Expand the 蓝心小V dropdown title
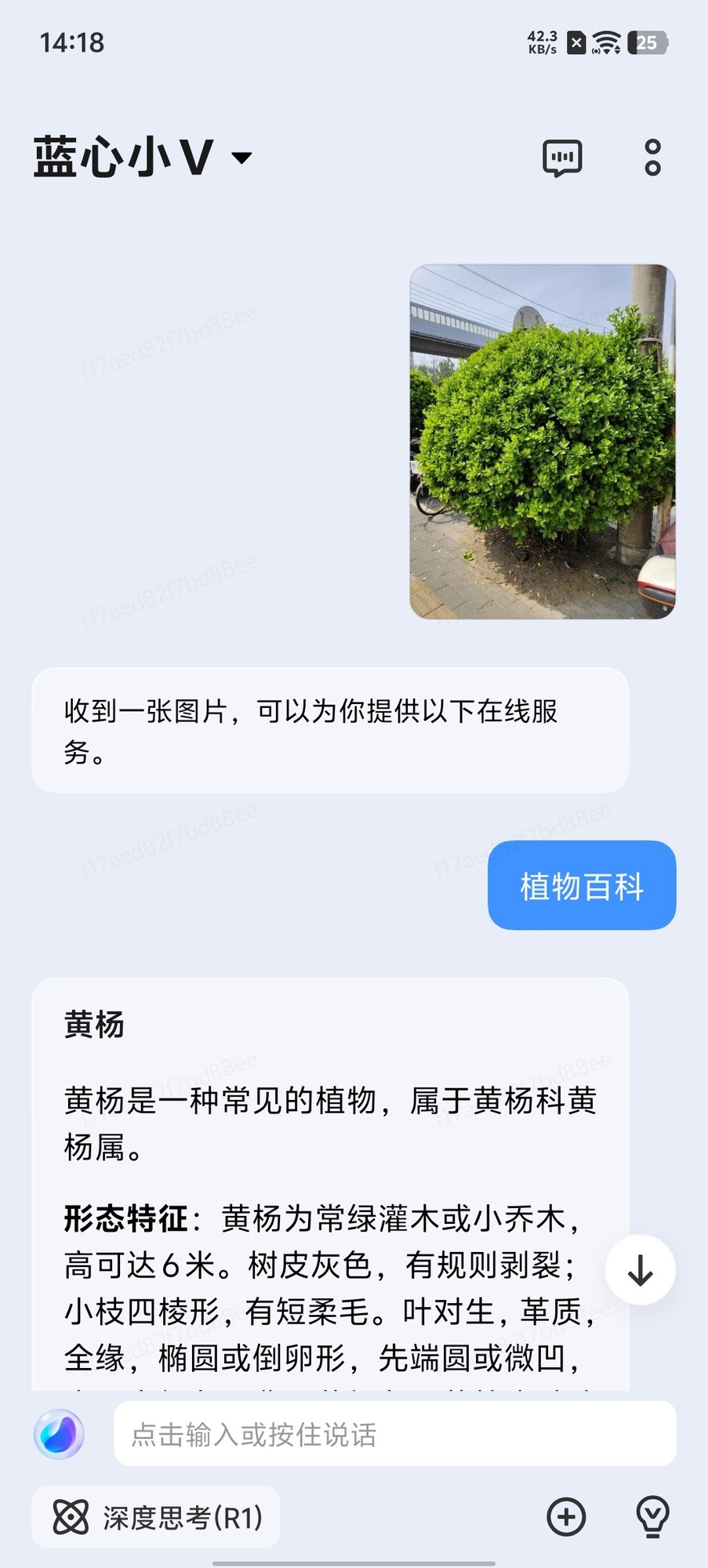Viewport: 708px width, 1568px height. tap(143, 158)
